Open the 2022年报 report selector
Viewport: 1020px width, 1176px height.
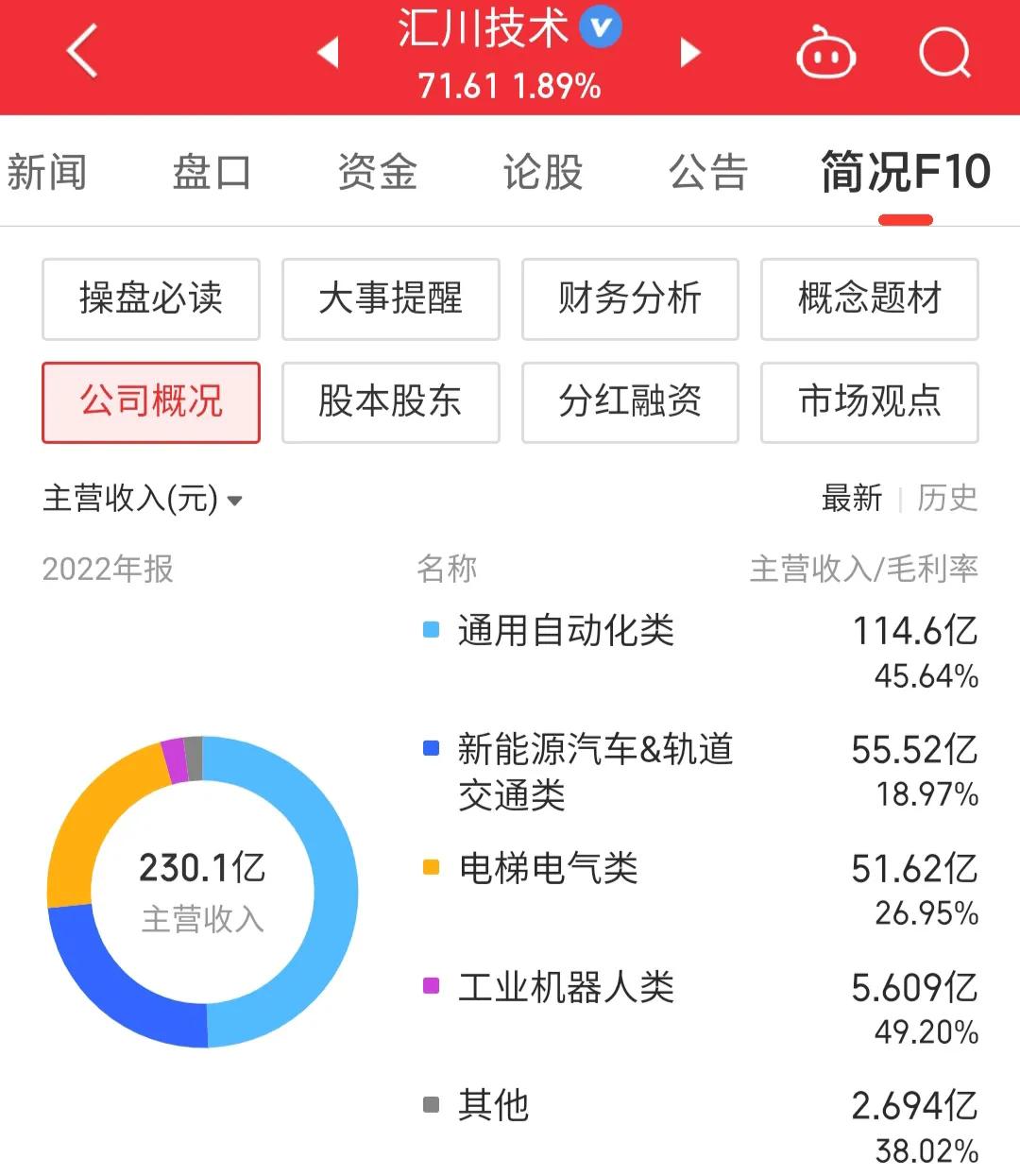(x=107, y=569)
